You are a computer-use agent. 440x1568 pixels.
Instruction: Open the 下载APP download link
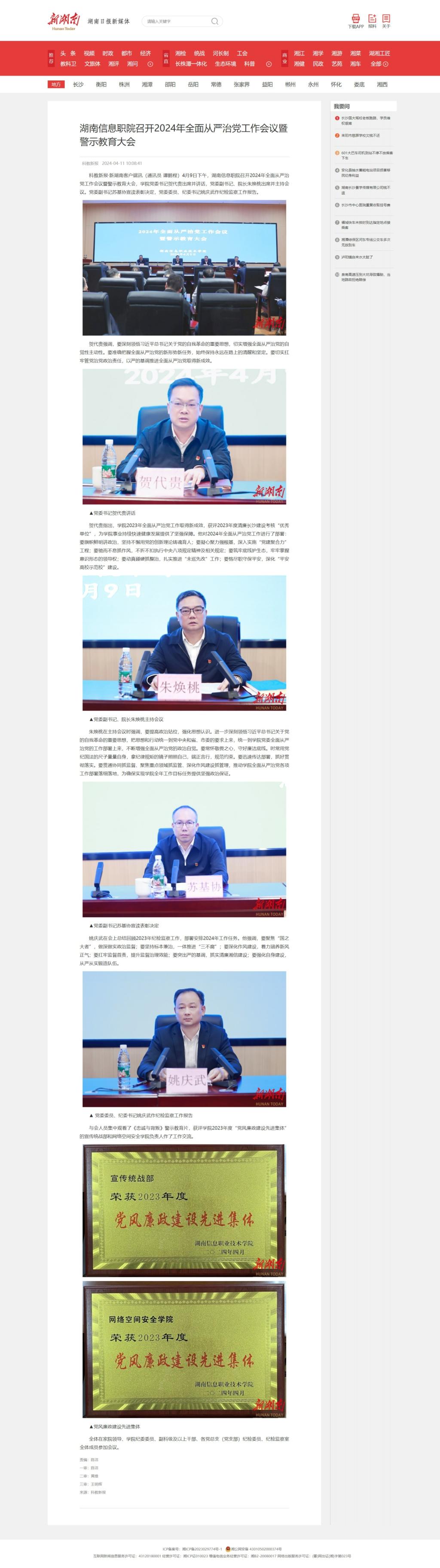click(355, 21)
